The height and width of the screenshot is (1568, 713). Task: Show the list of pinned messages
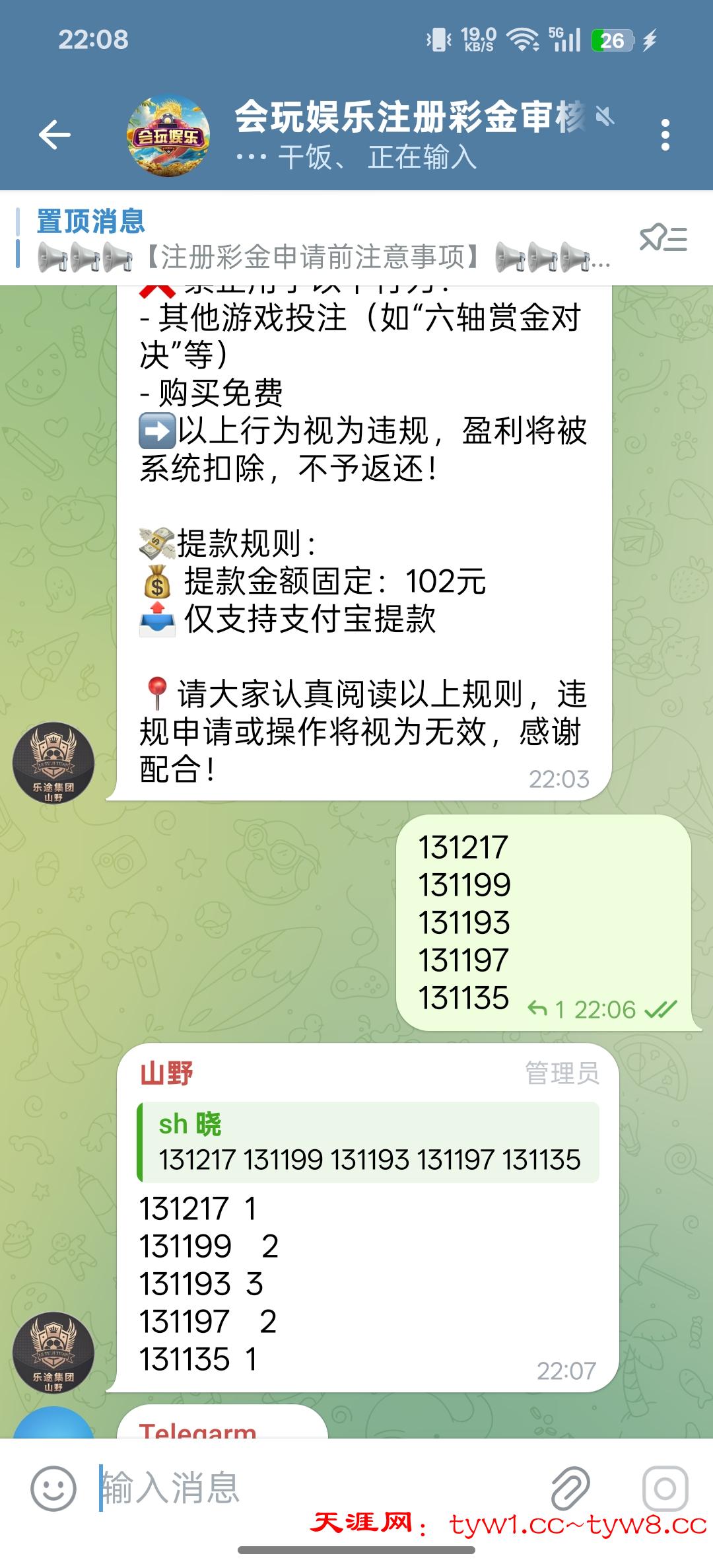[663, 238]
